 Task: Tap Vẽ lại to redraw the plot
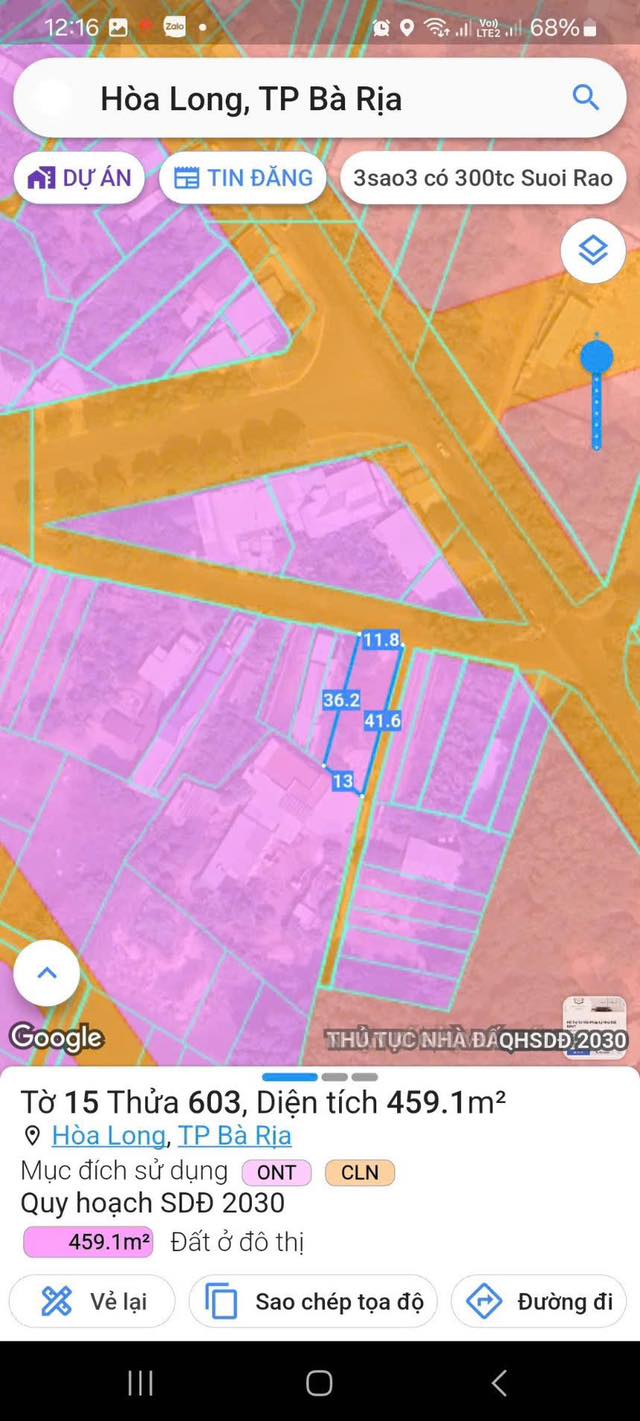click(93, 1301)
